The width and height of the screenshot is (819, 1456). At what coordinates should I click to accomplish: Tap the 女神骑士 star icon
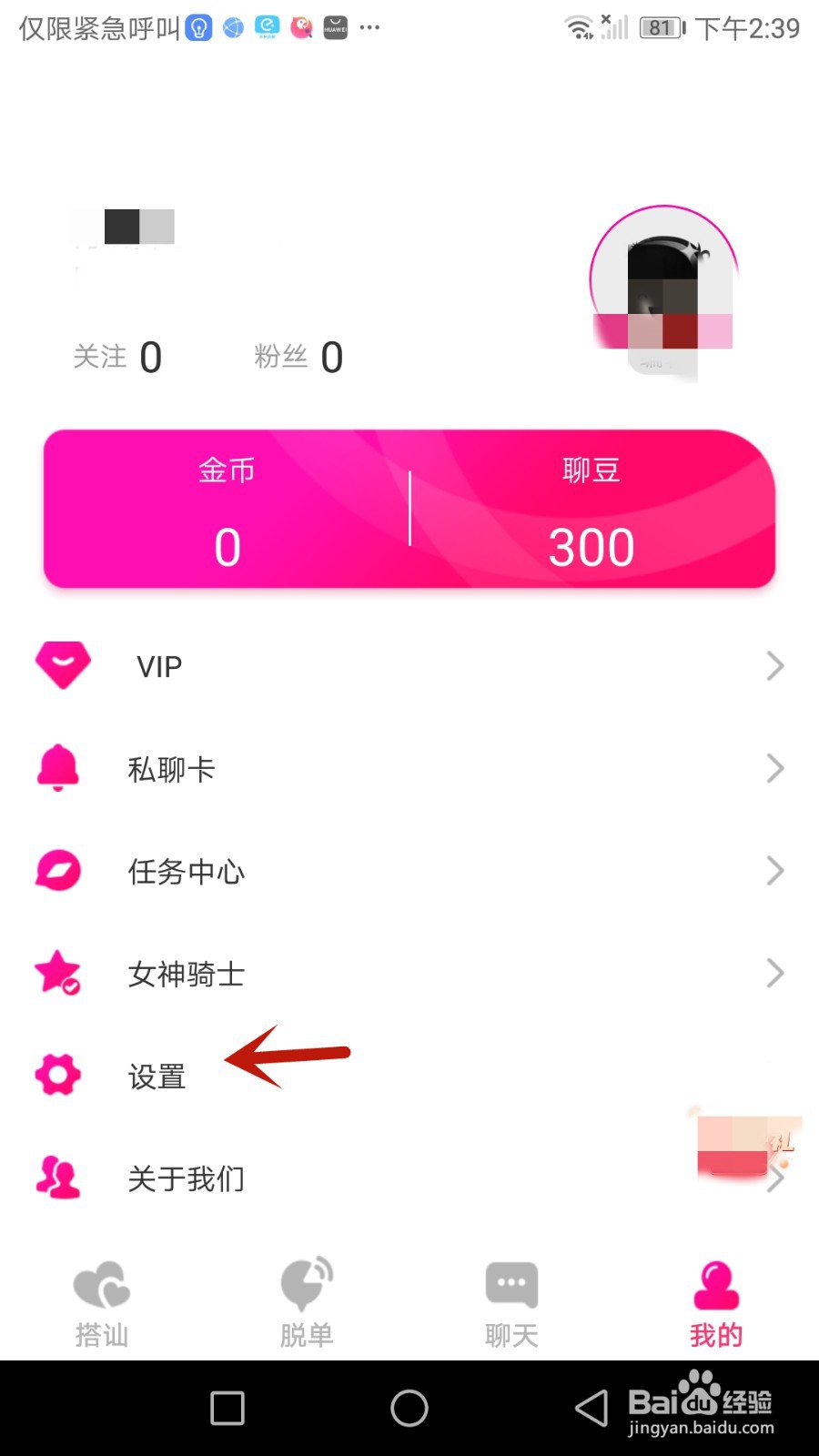pyautogui.click(x=57, y=974)
